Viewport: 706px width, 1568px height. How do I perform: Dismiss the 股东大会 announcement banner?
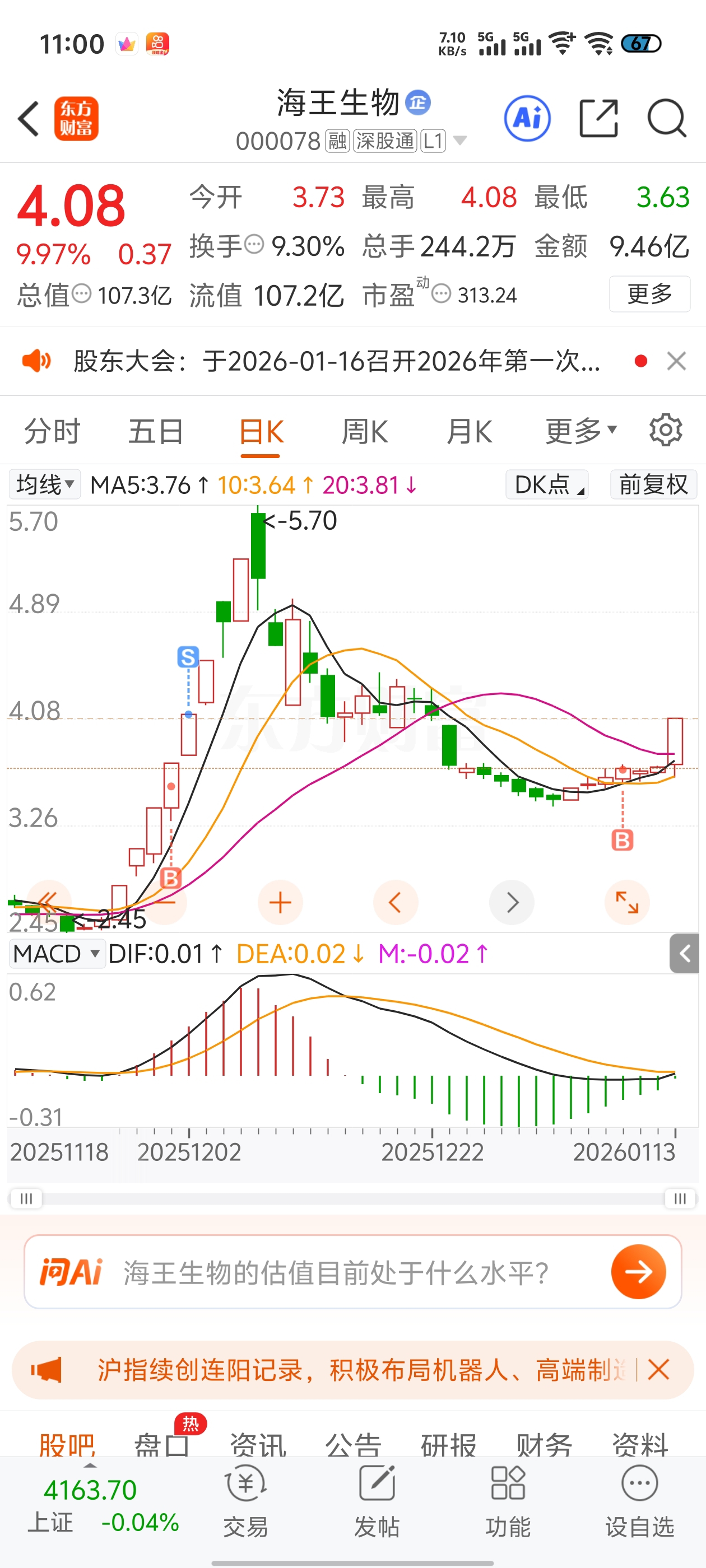(x=676, y=361)
